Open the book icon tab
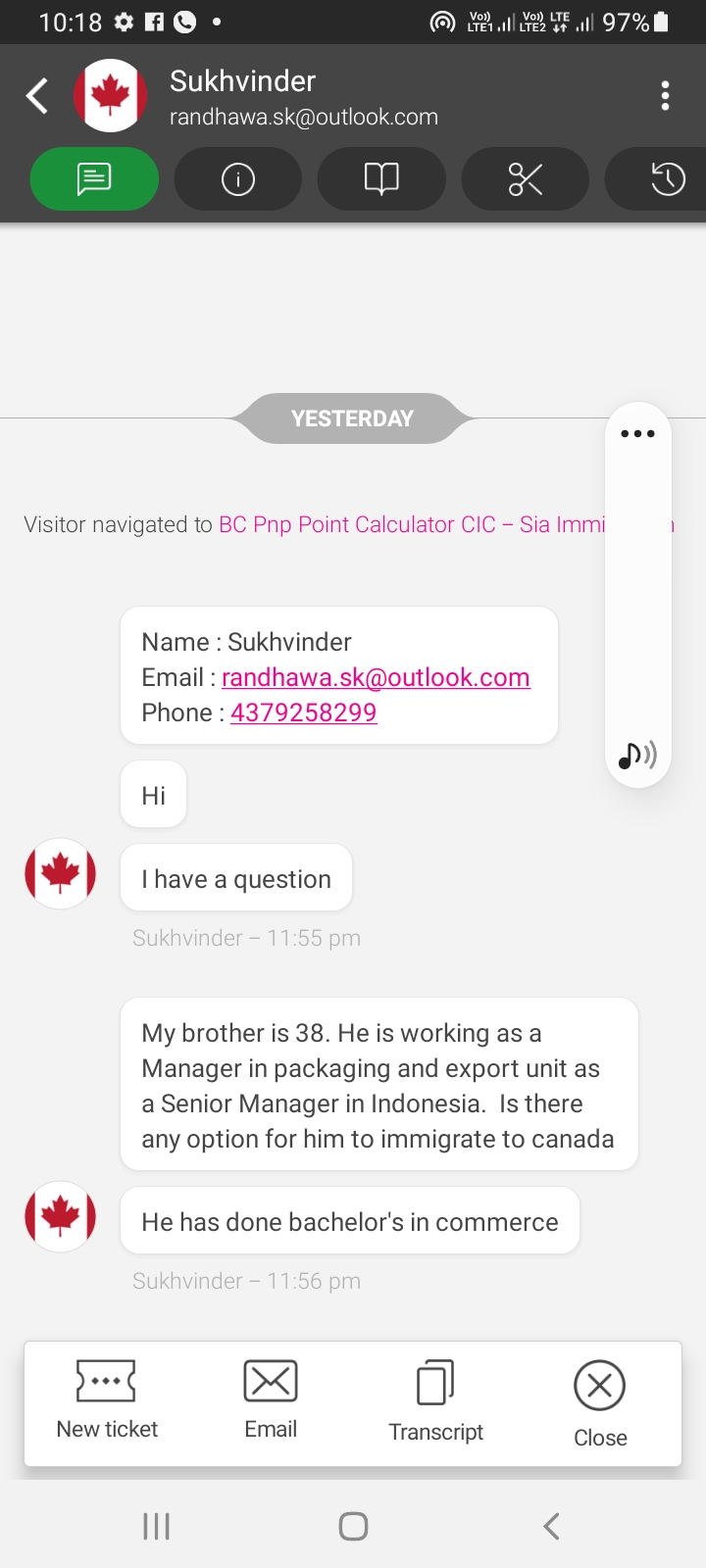 tap(381, 178)
